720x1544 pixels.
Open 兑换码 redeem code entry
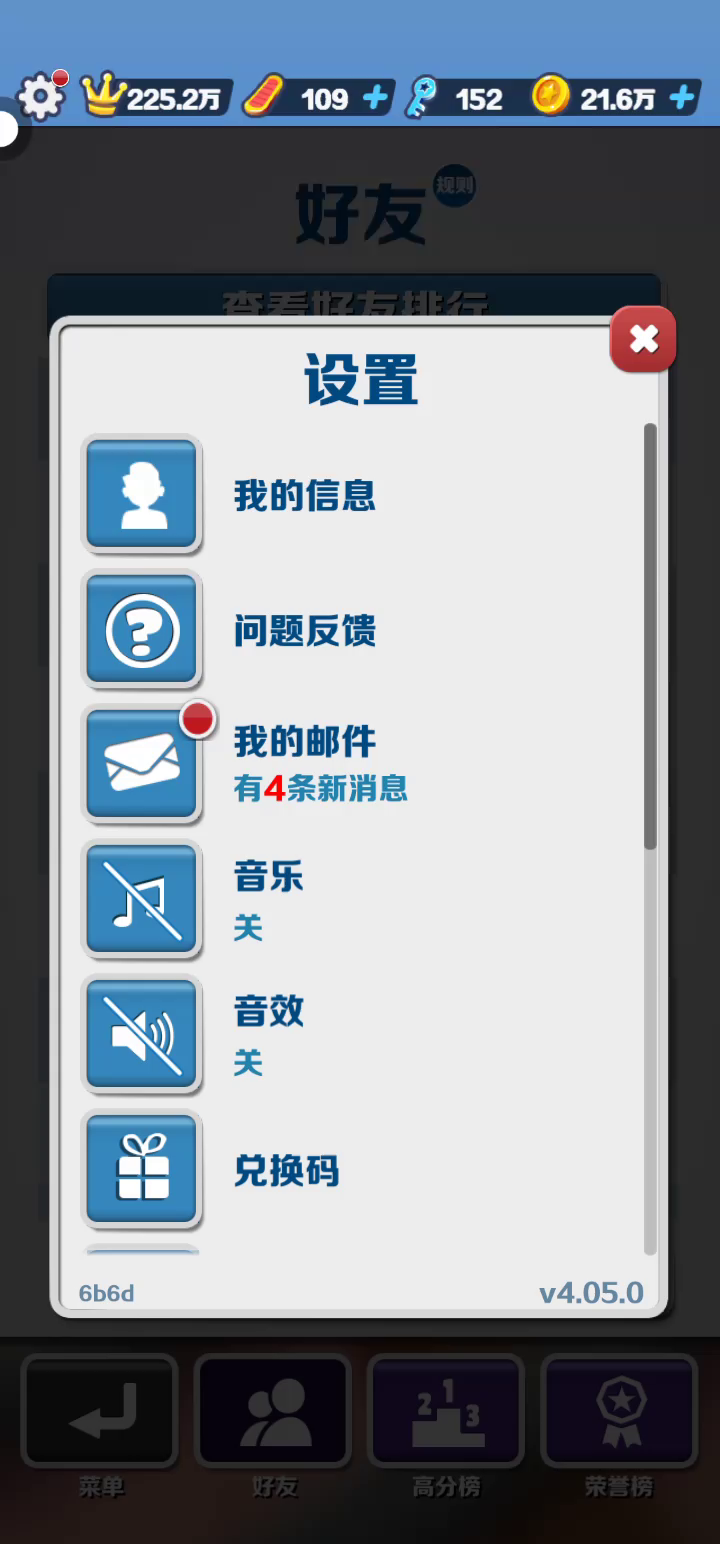pyautogui.click(x=142, y=1169)
